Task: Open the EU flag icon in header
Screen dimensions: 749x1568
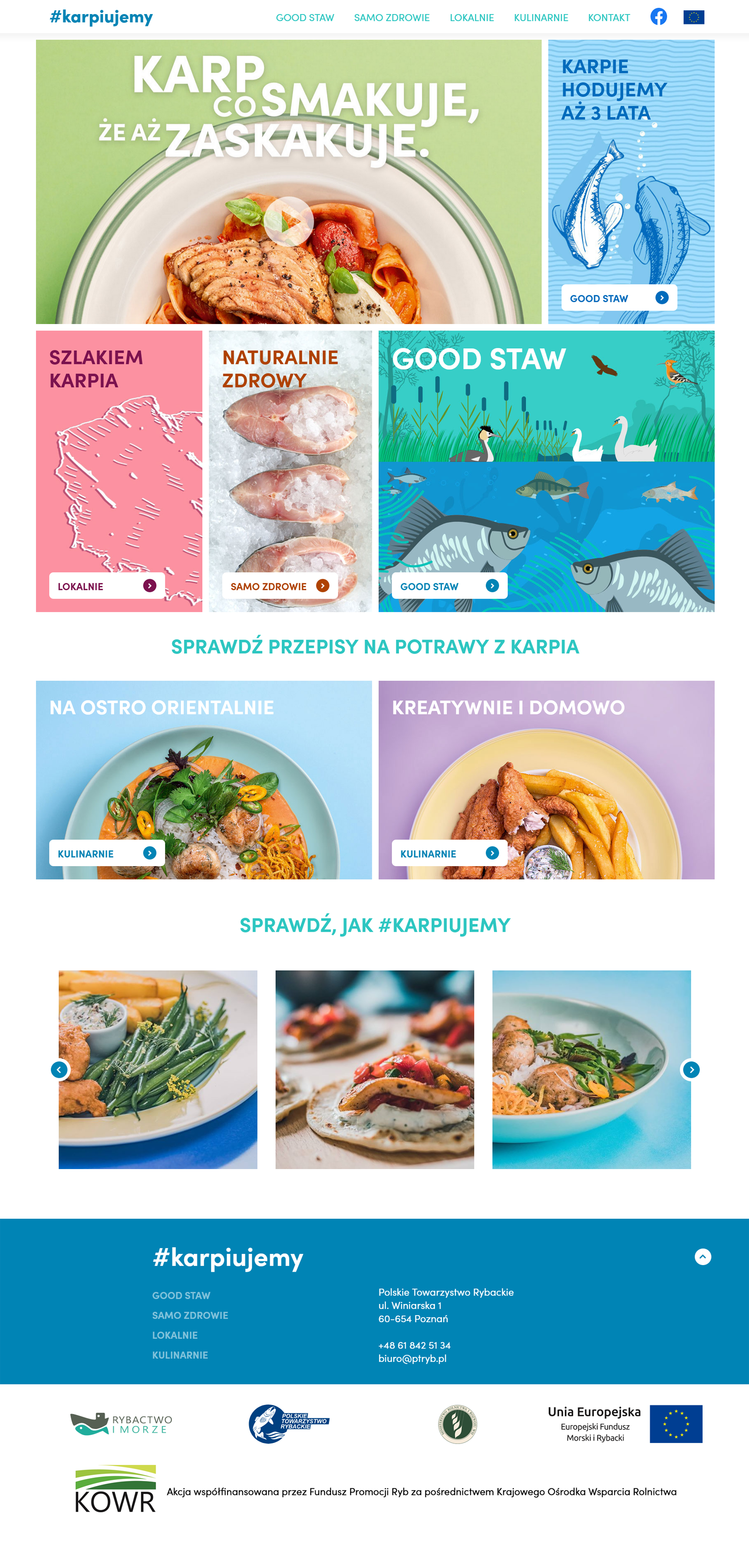Action: (694, 18)
